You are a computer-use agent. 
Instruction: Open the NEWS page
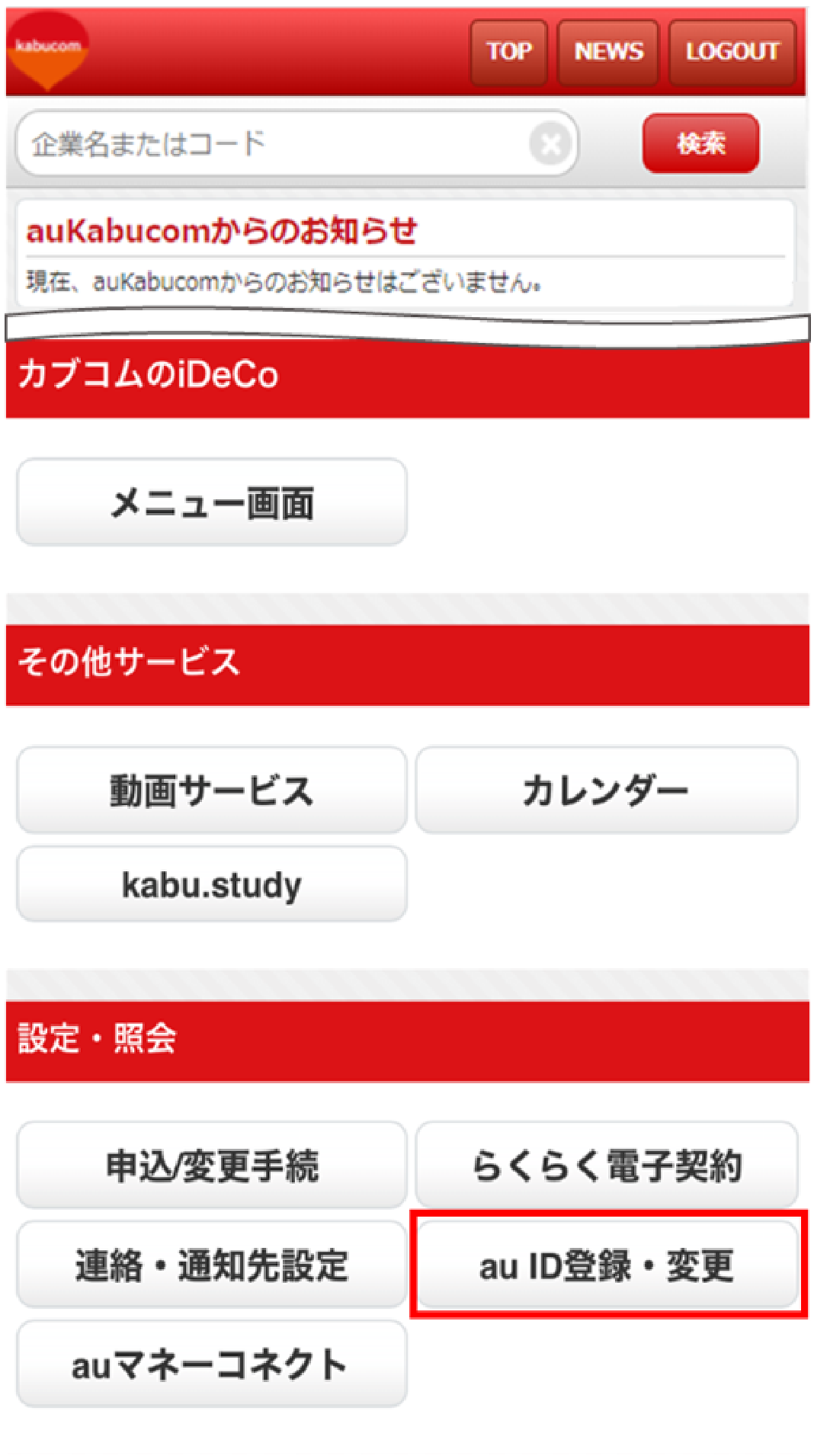coord(607,52)
